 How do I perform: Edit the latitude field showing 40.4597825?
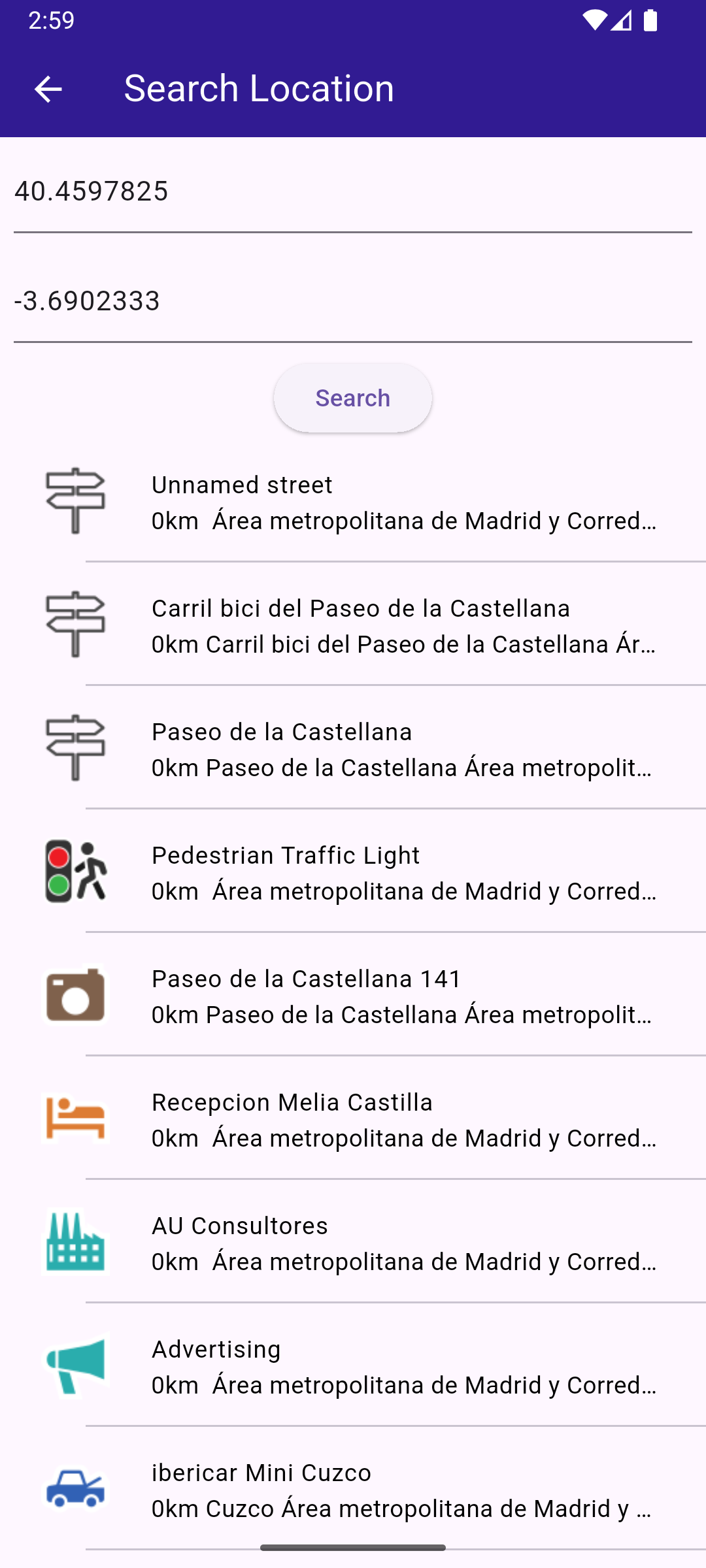[353, 191]
